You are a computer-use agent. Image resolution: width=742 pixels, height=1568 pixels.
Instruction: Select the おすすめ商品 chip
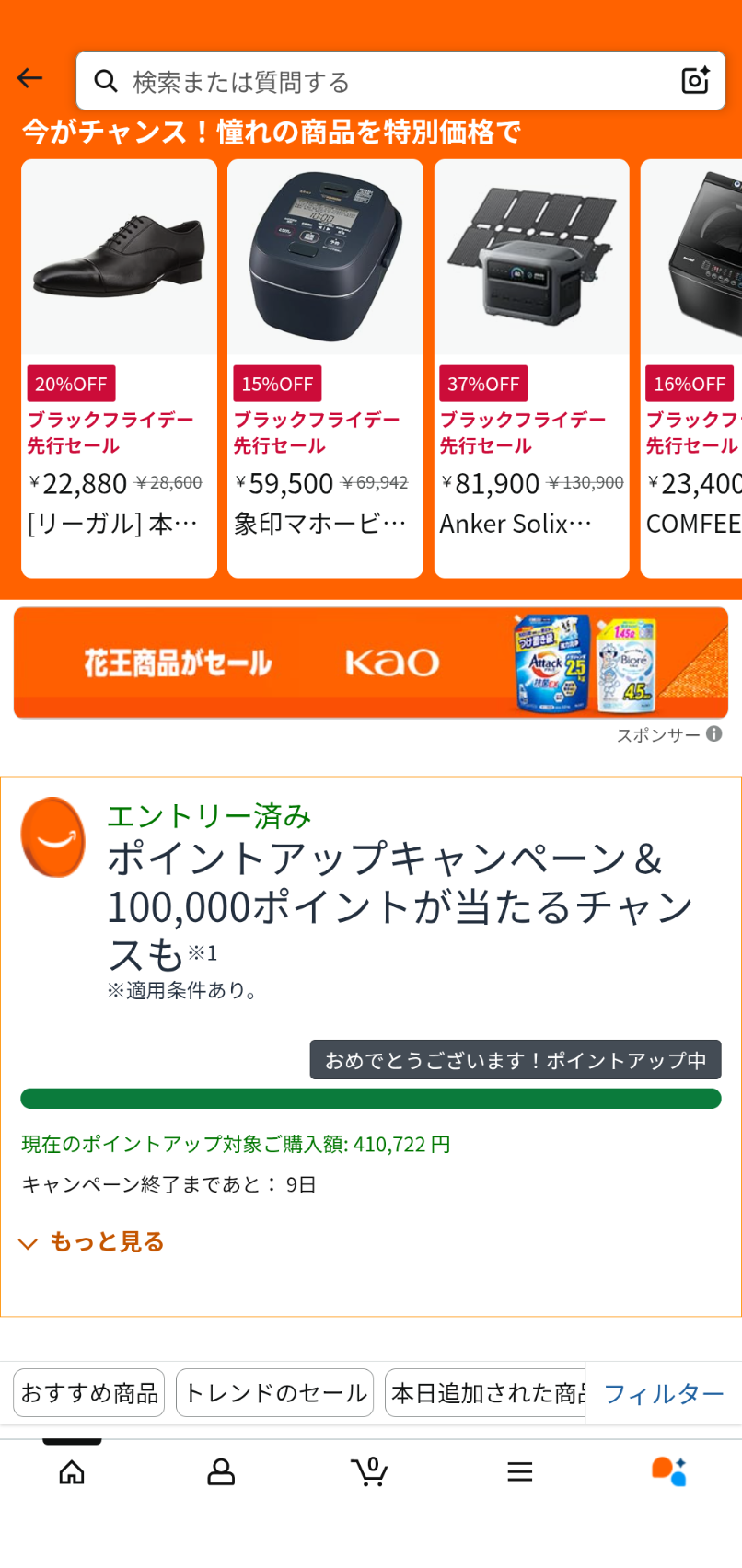click(x=89, y=1393)
